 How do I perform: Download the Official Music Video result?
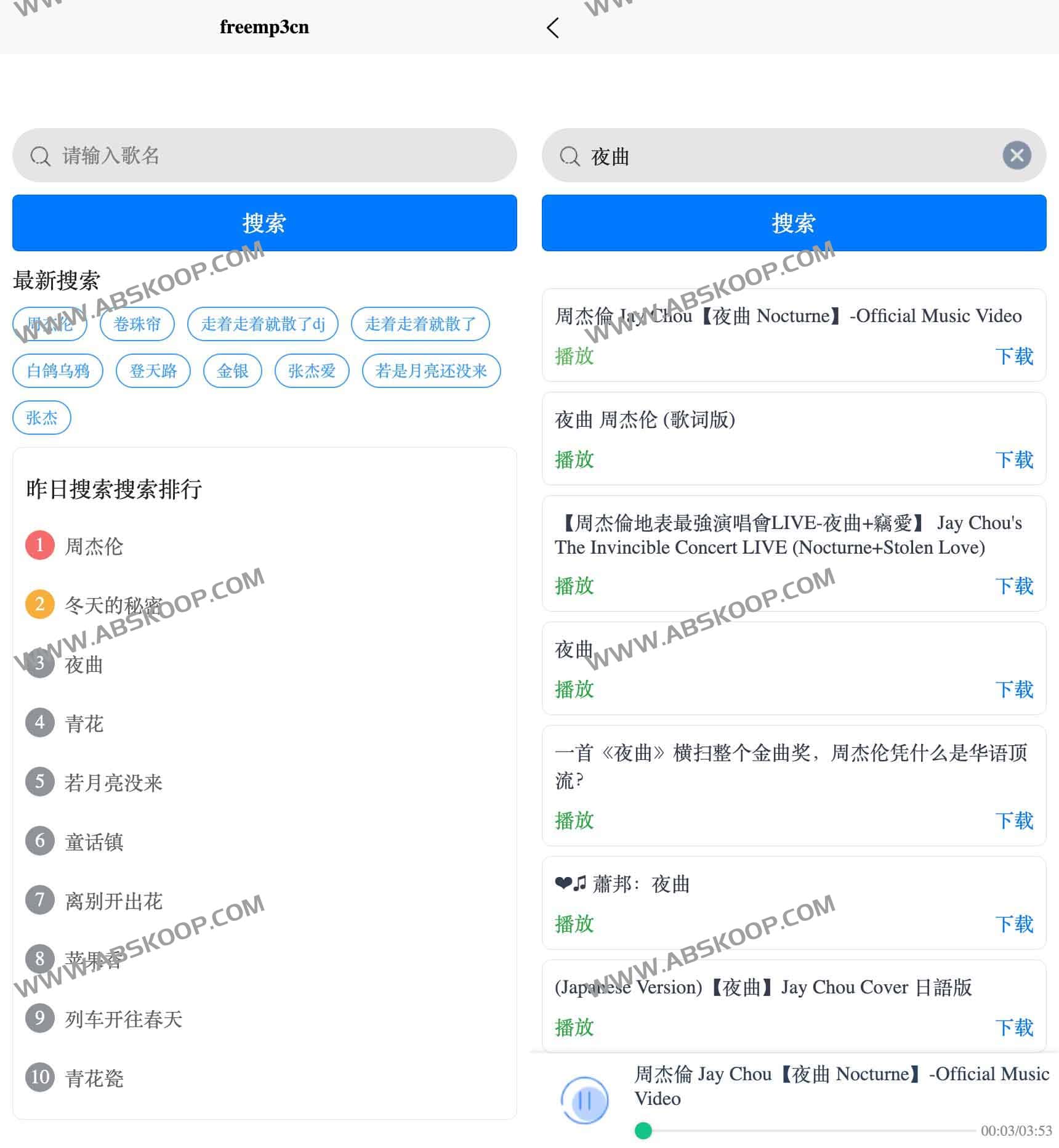click(1013, 356)
